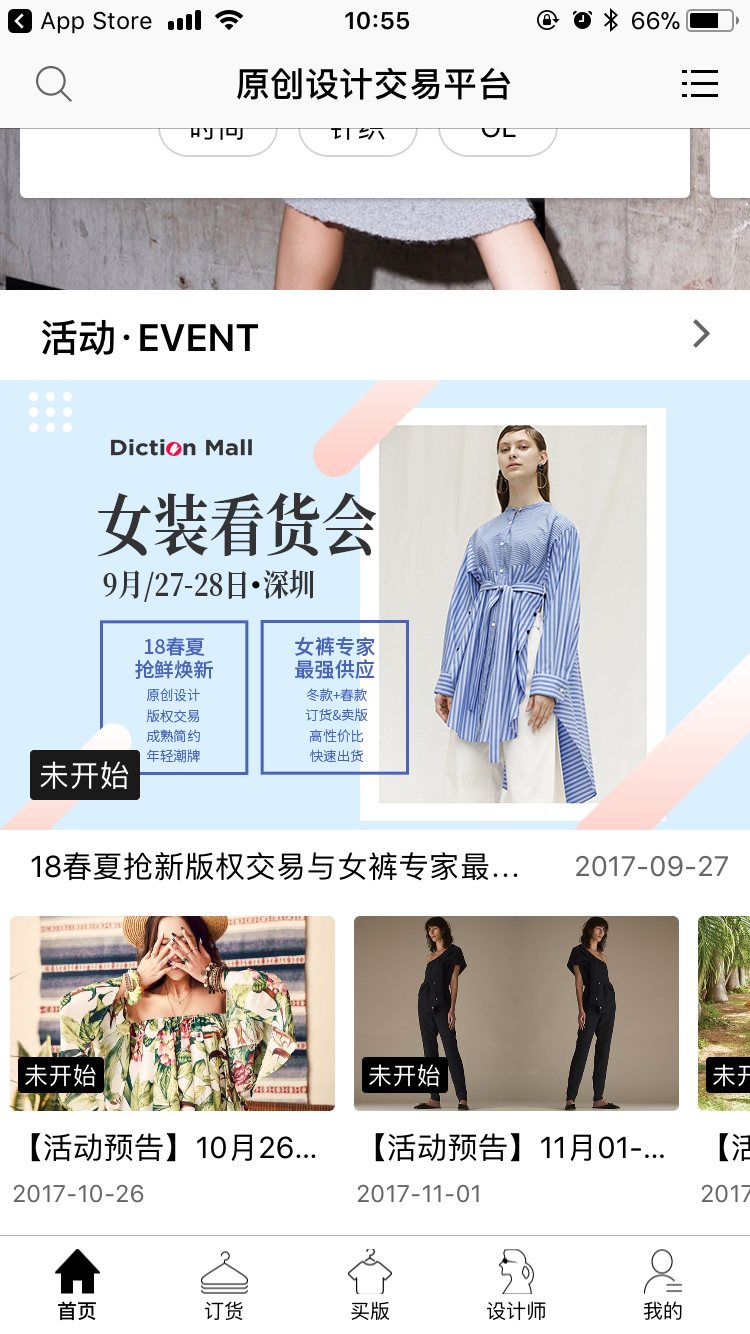The image size is (750, 1334).
Task: Switch to the 设计师 tab
Action: [x=516, y=1284]
